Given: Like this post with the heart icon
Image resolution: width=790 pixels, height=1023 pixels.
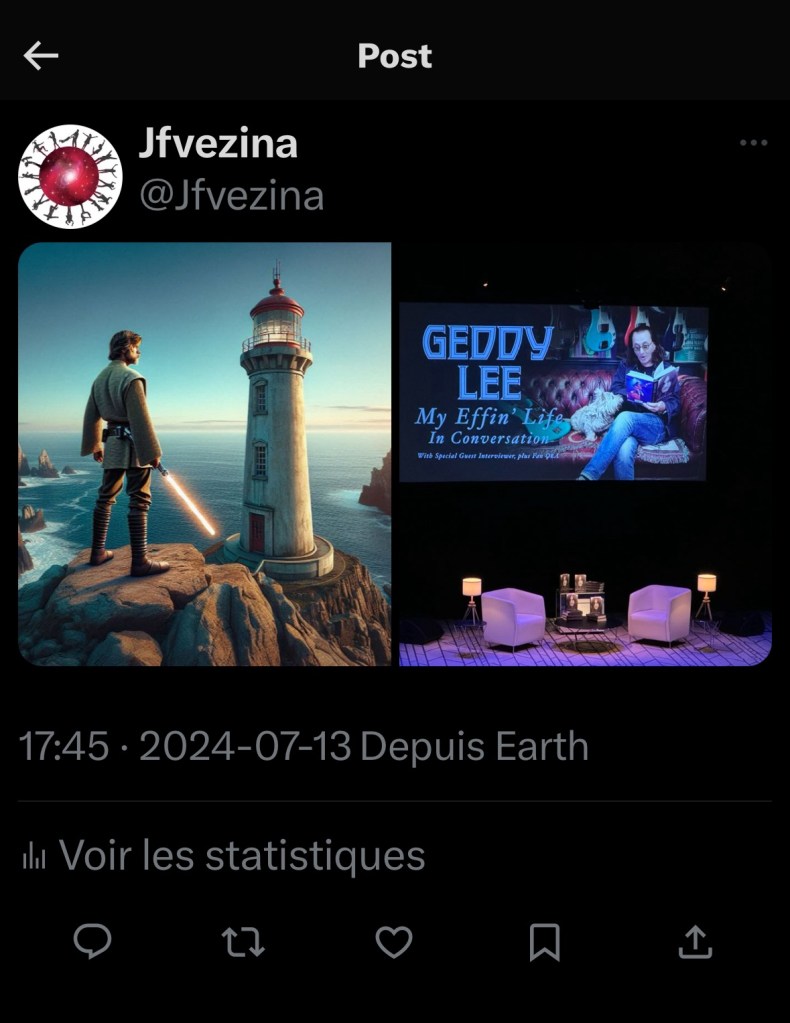Looking at the screenshot, I should point(394,941).
